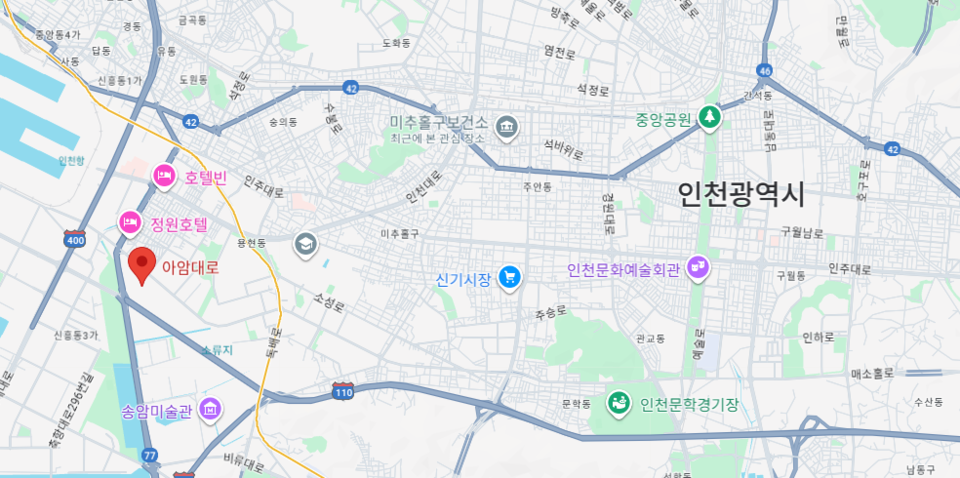This screenshot has width=960, height=478.
Task: View 인천문화예술회관 place details
Action: (x=698, y=268)
